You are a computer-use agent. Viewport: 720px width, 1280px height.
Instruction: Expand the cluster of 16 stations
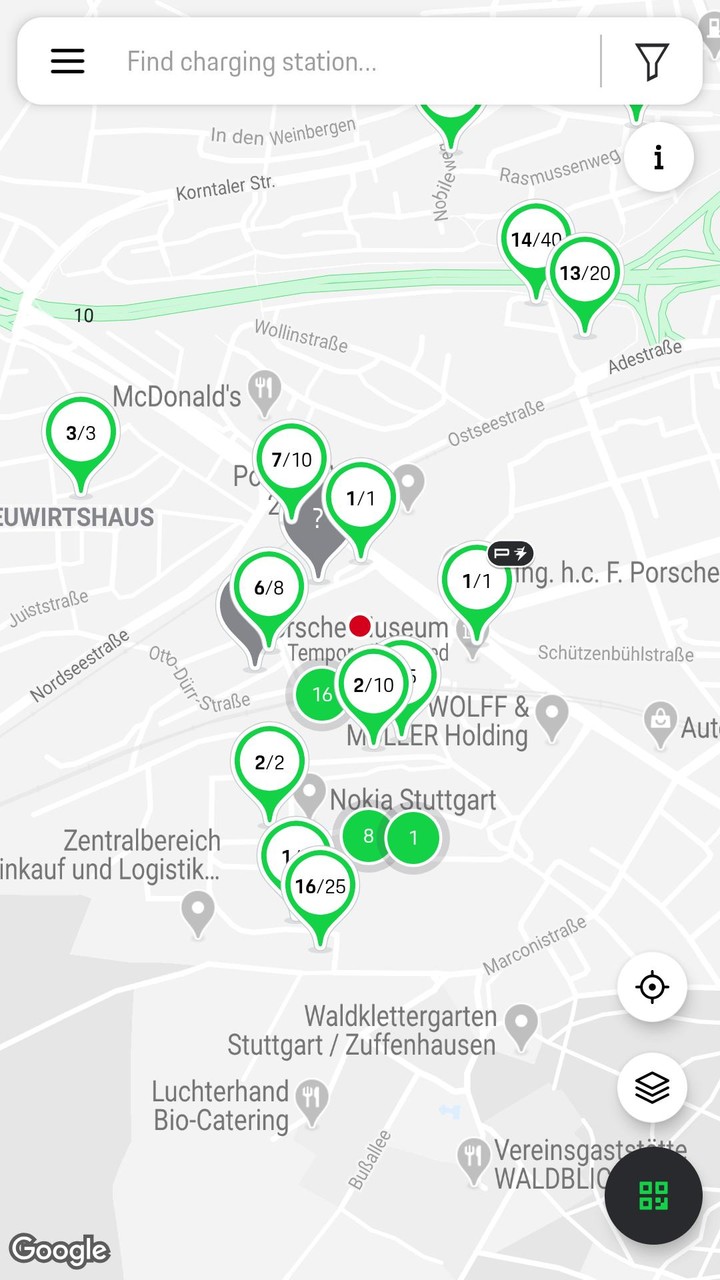[318, 694]
